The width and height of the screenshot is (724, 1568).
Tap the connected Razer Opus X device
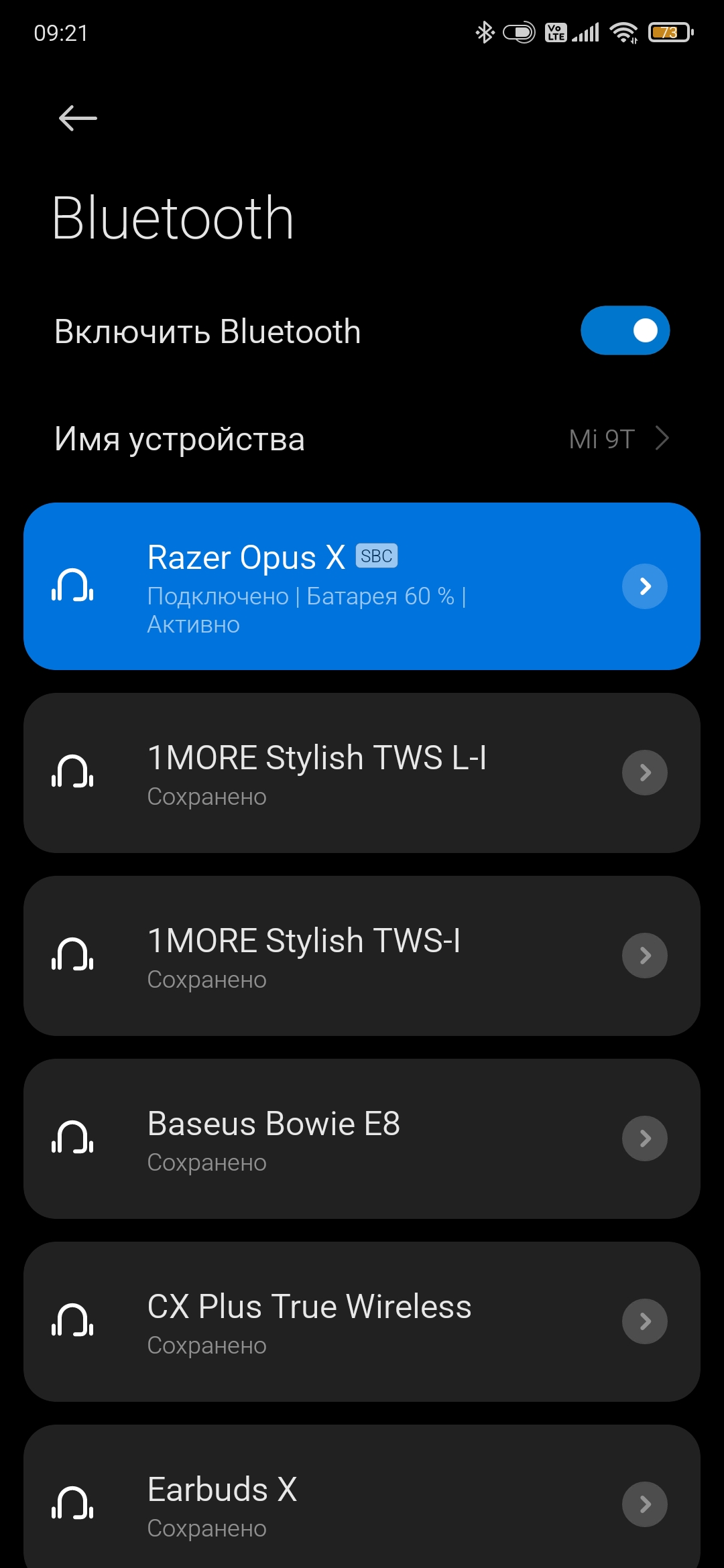click(322, 586)
